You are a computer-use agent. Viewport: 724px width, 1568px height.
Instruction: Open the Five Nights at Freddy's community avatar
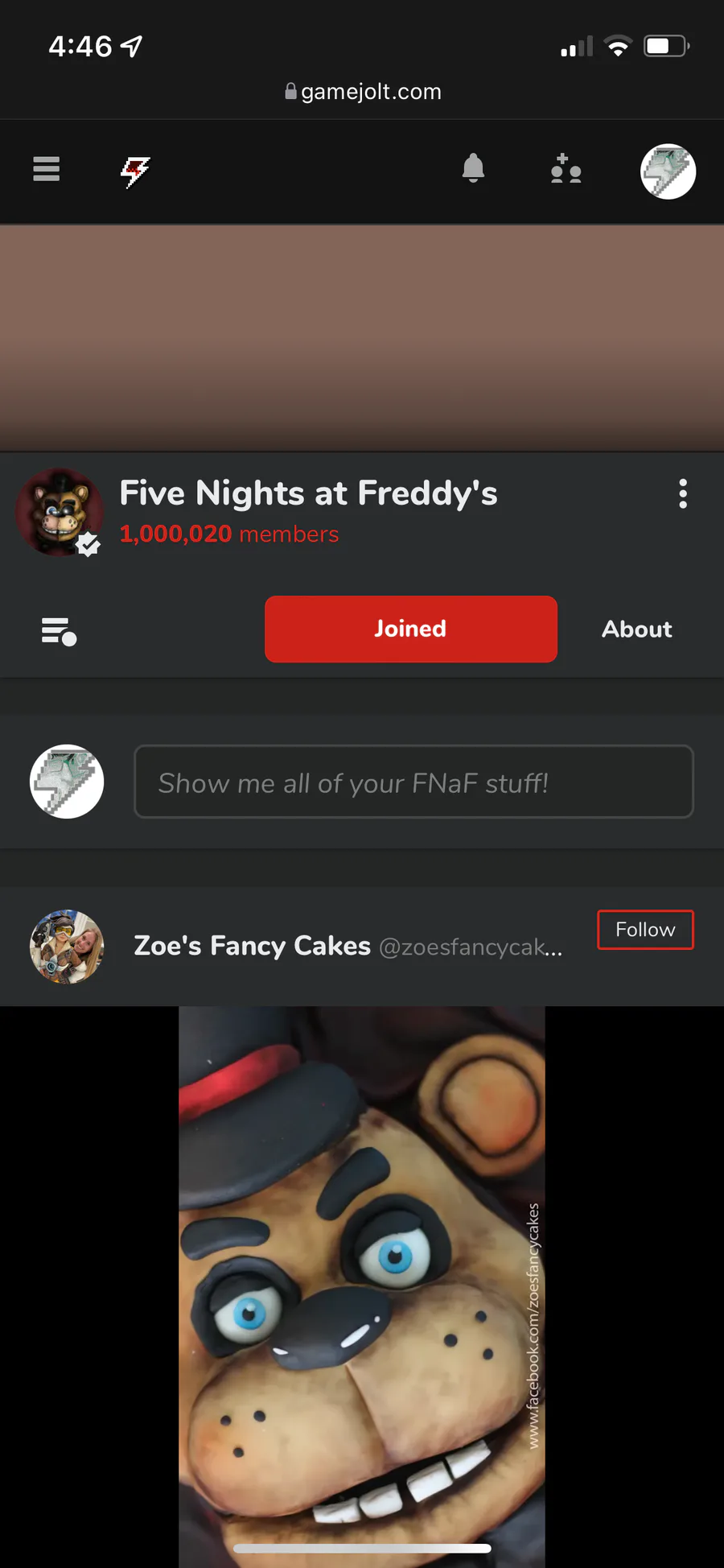coord(60,512)
